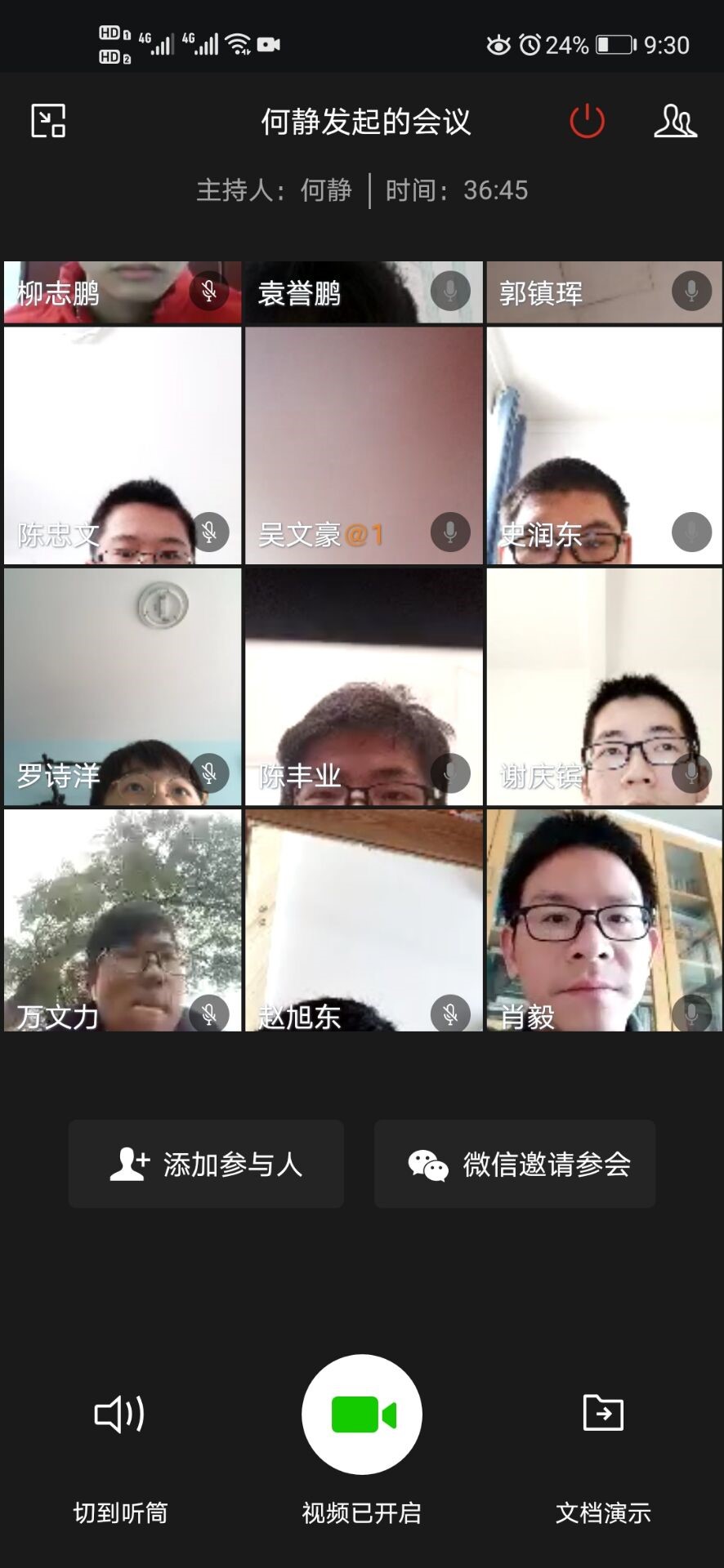End the meeting with the red power icon
The width and height of the screenshot is (724, 1568).
(587, 122)
